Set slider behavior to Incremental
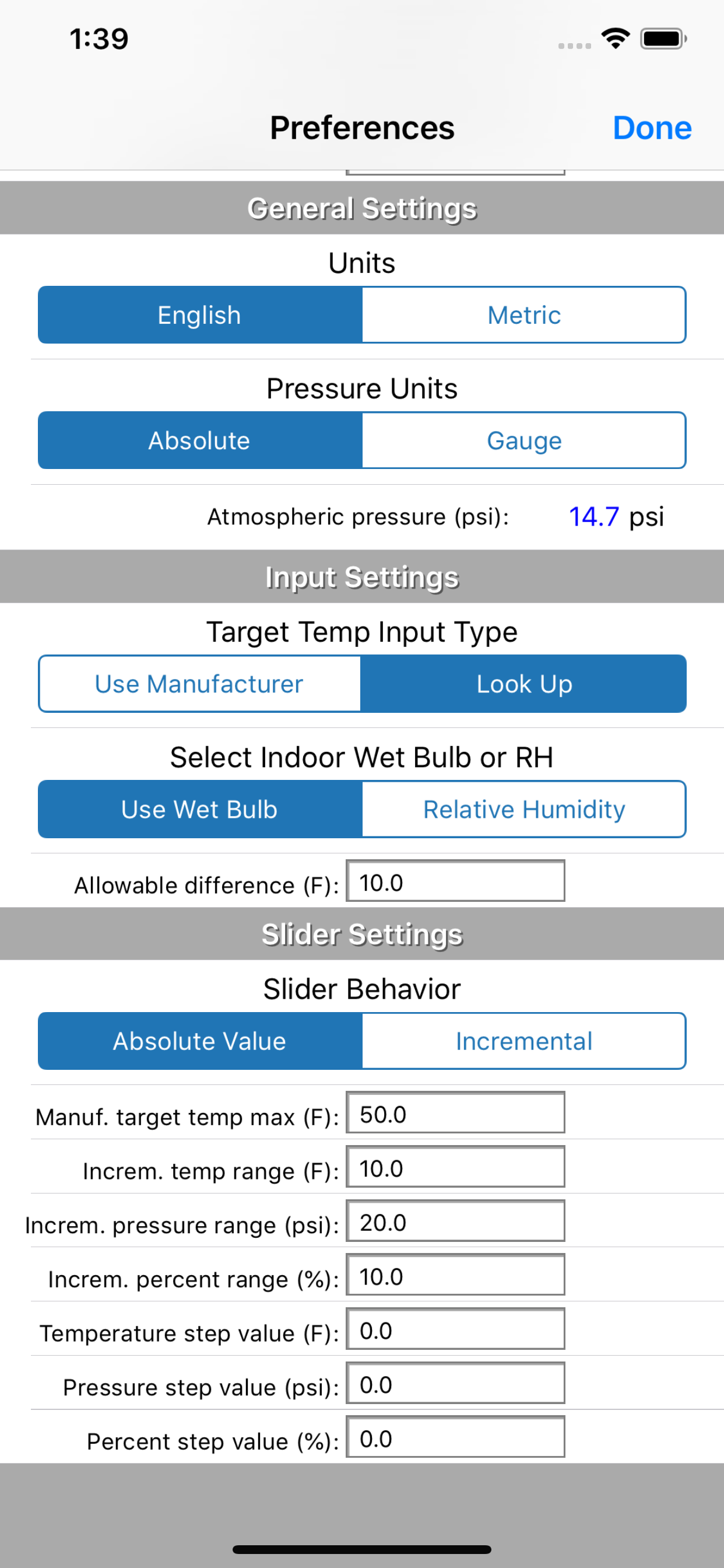724x1568 pixels. (524, 1041)
